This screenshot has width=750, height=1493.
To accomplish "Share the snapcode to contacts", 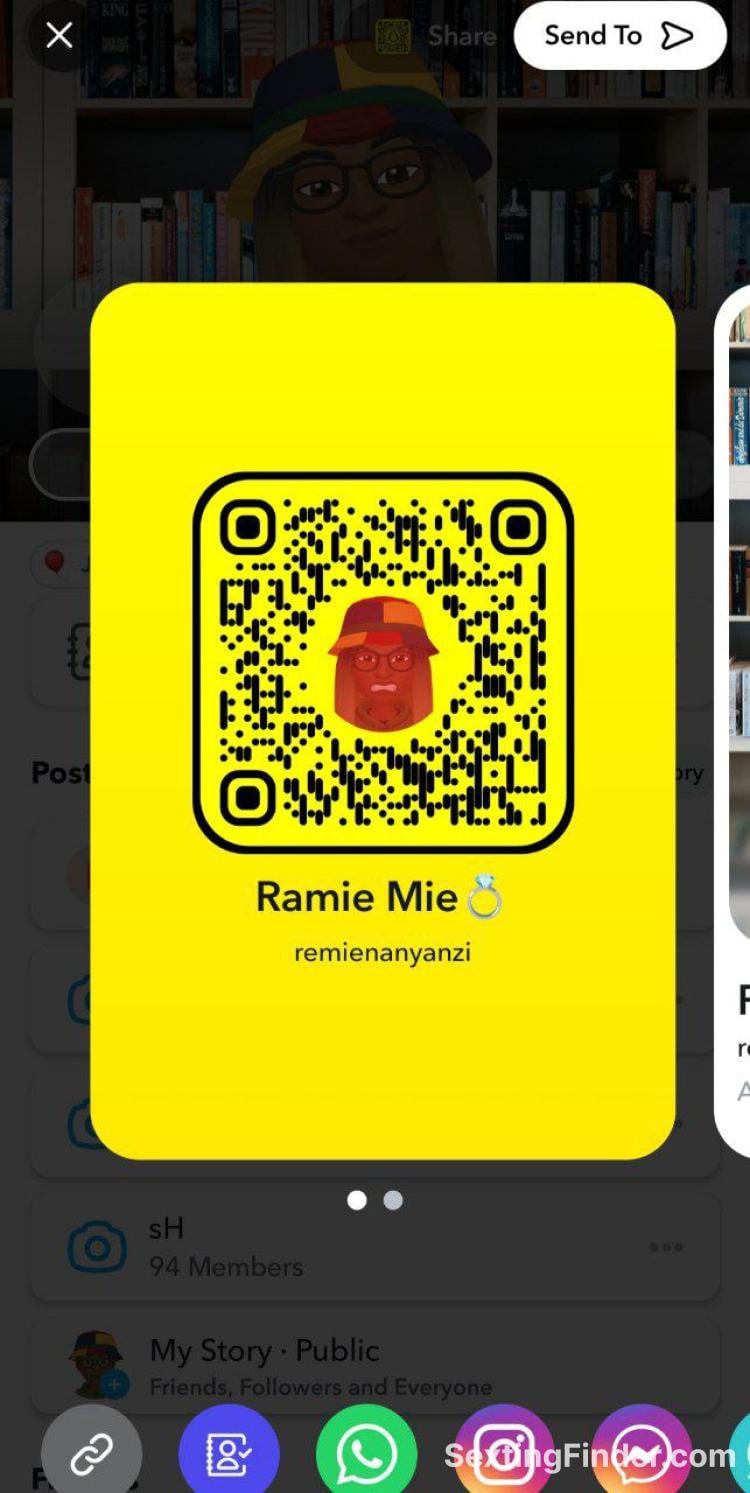I will pyautogui.click(x=229, y=1453).
